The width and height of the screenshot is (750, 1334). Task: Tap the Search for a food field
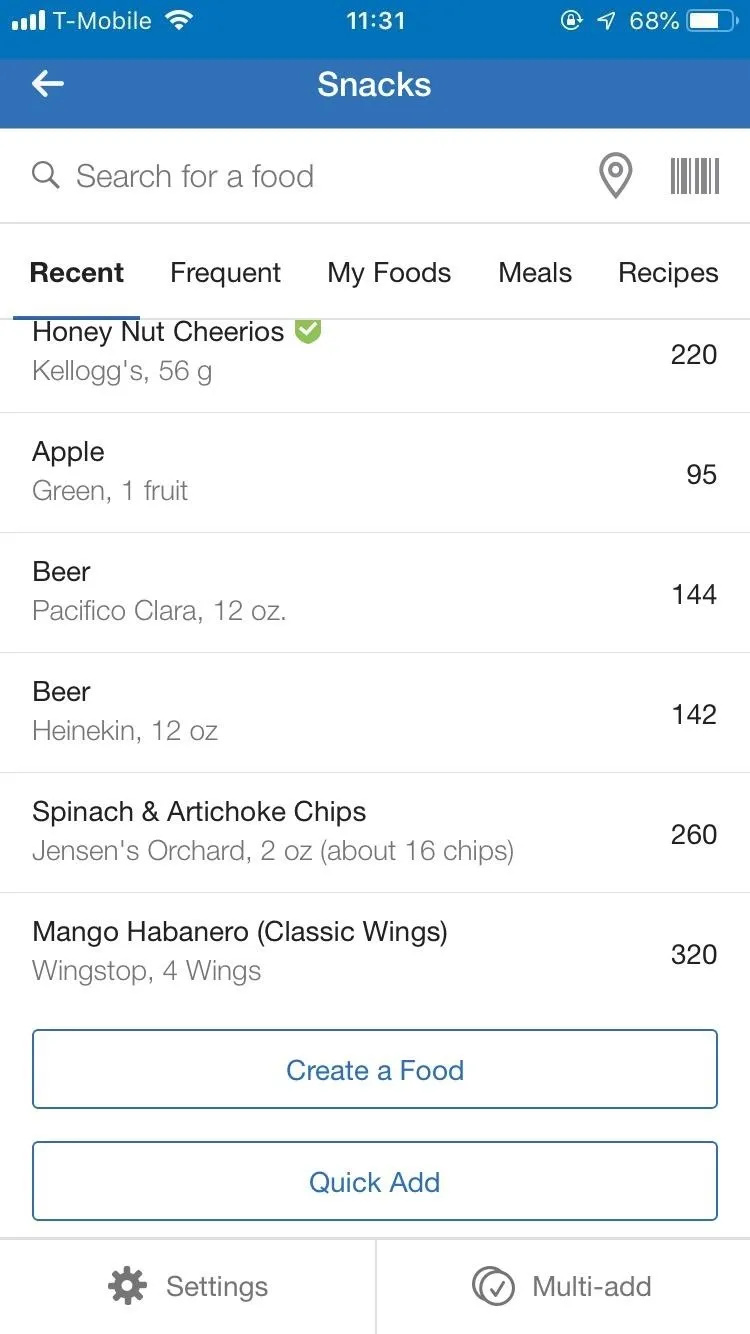point(300,176)
